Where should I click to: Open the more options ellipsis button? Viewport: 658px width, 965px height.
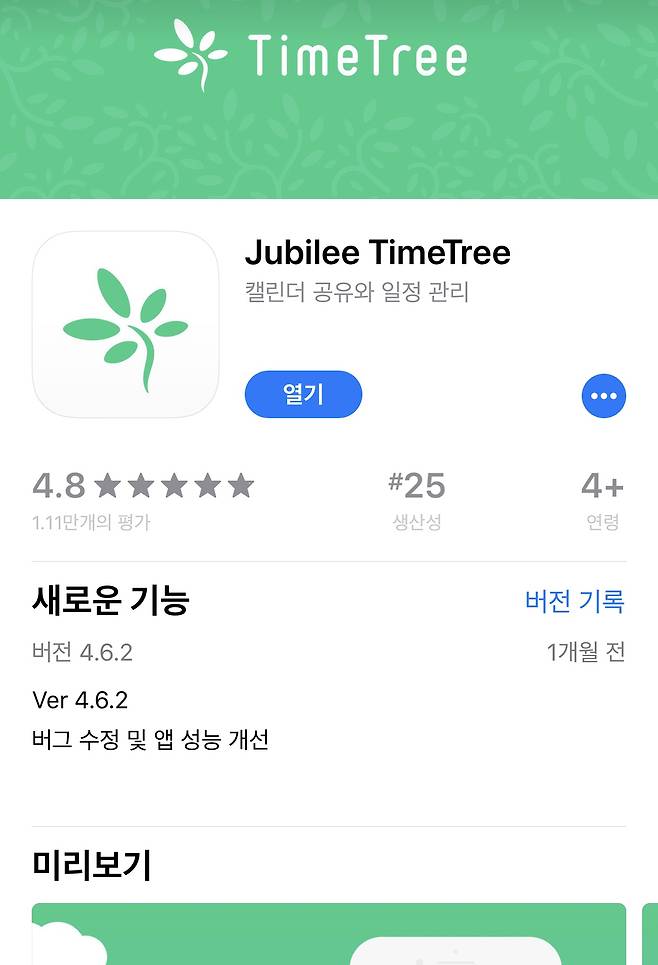coord(603,396)
